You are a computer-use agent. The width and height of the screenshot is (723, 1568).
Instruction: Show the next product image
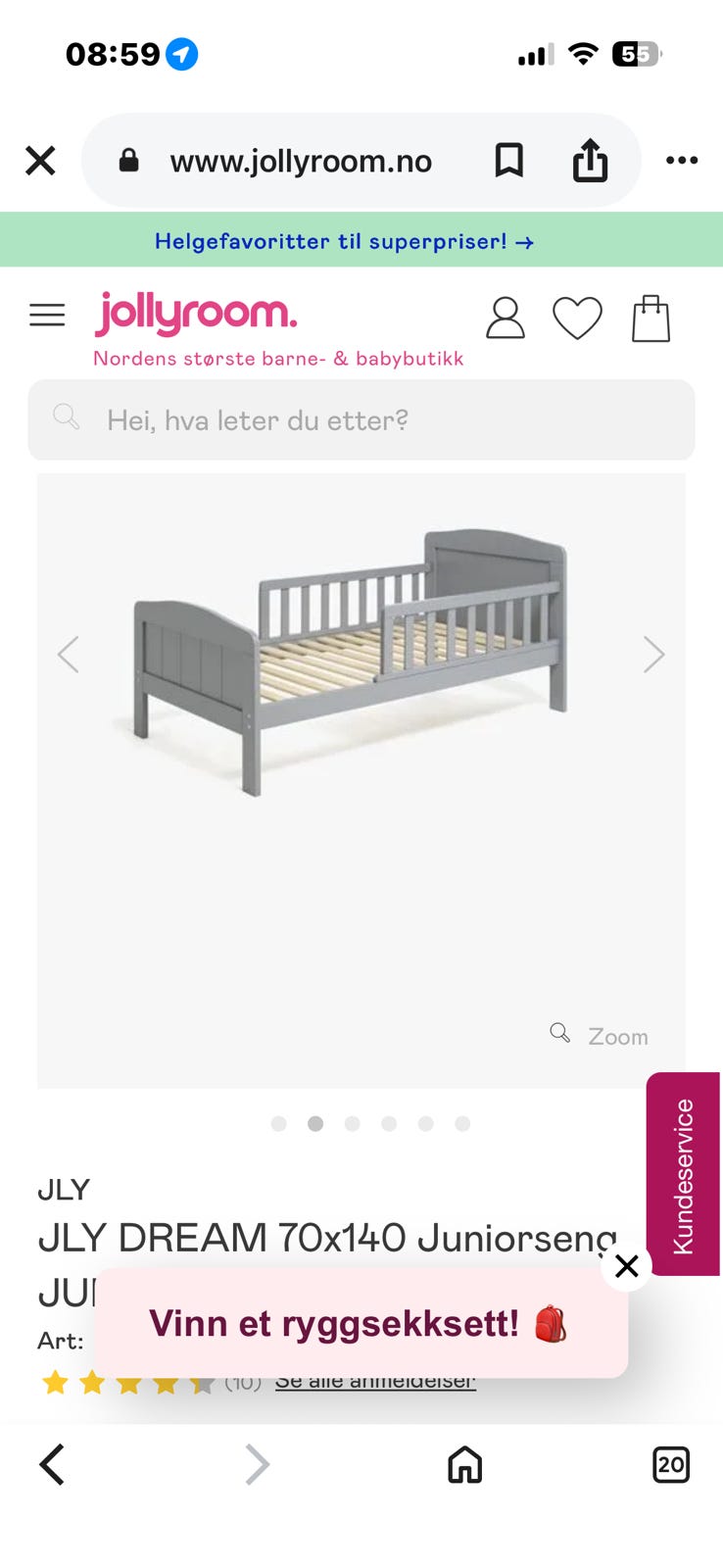[653, 654]
